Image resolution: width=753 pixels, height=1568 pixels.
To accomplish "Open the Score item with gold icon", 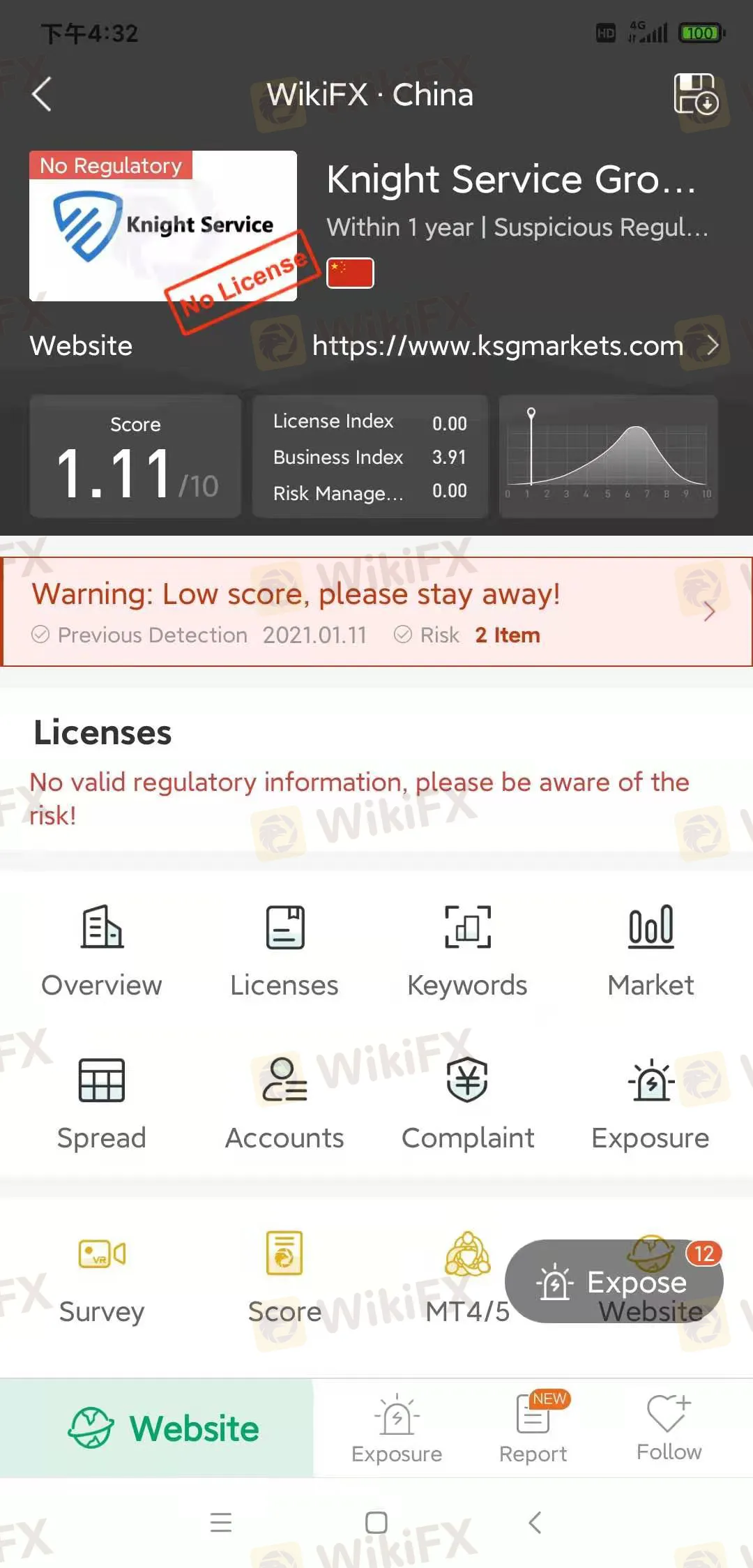I will pyautogui.click(x=284, y=1279).
